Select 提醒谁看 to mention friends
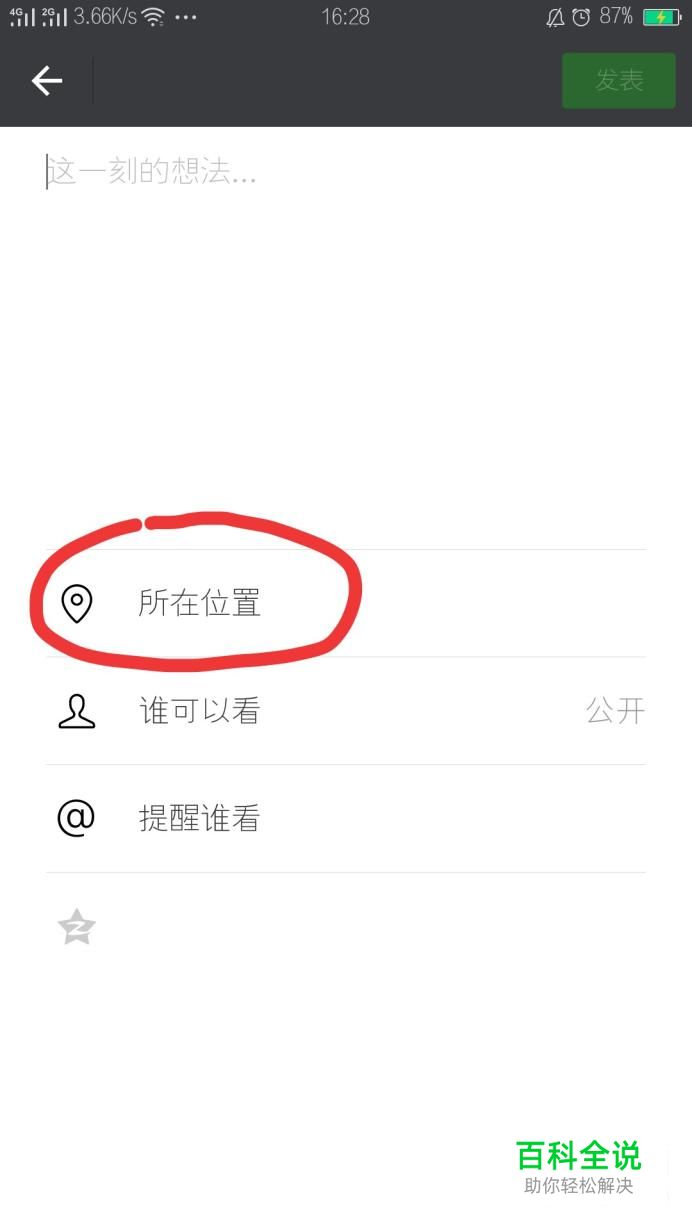Image resolution: width=692 pixels, height=1230 pixels. point(345,819)
